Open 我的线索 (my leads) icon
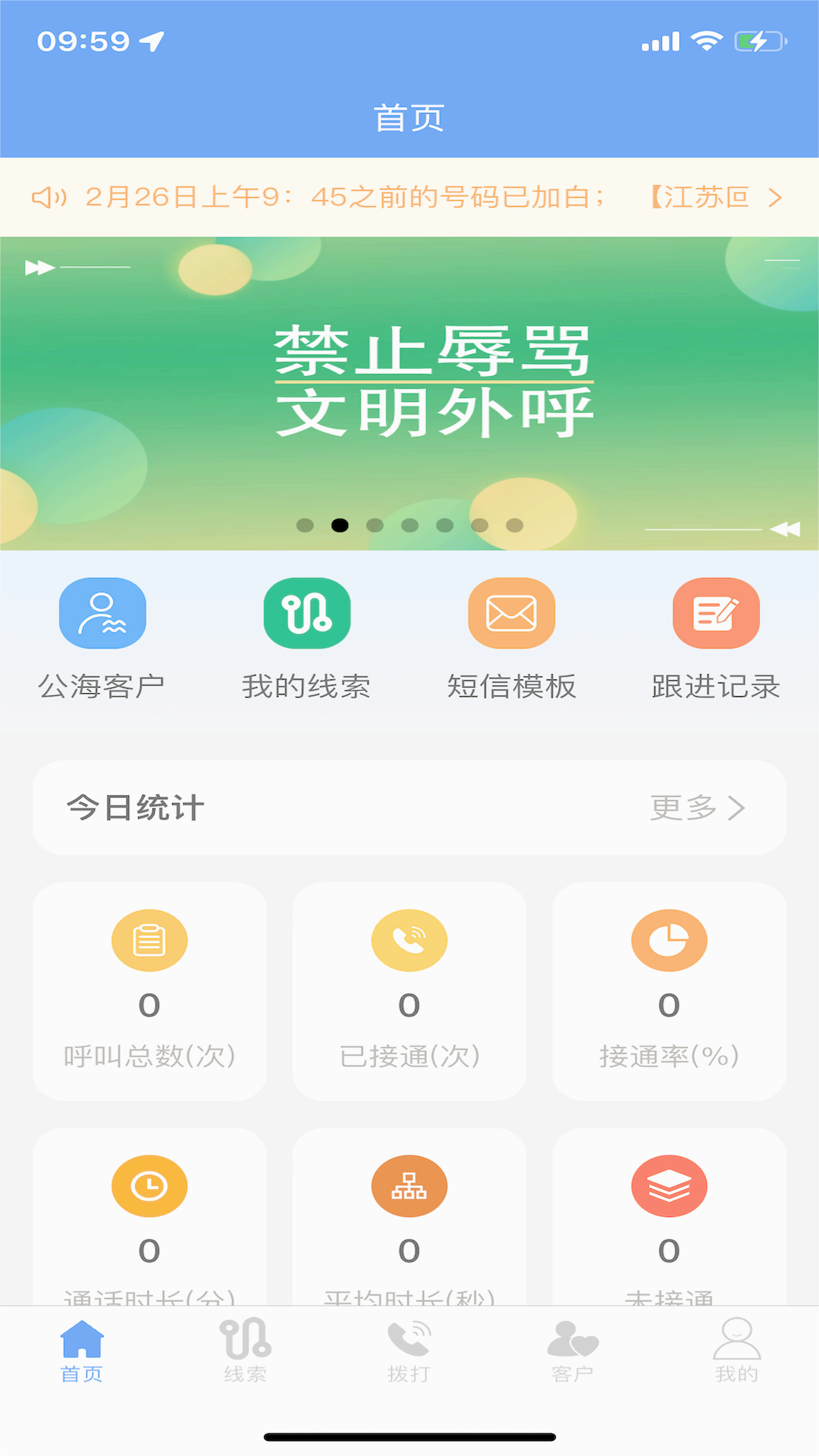This screenshot has width=819, height=1456. (306, 613)
